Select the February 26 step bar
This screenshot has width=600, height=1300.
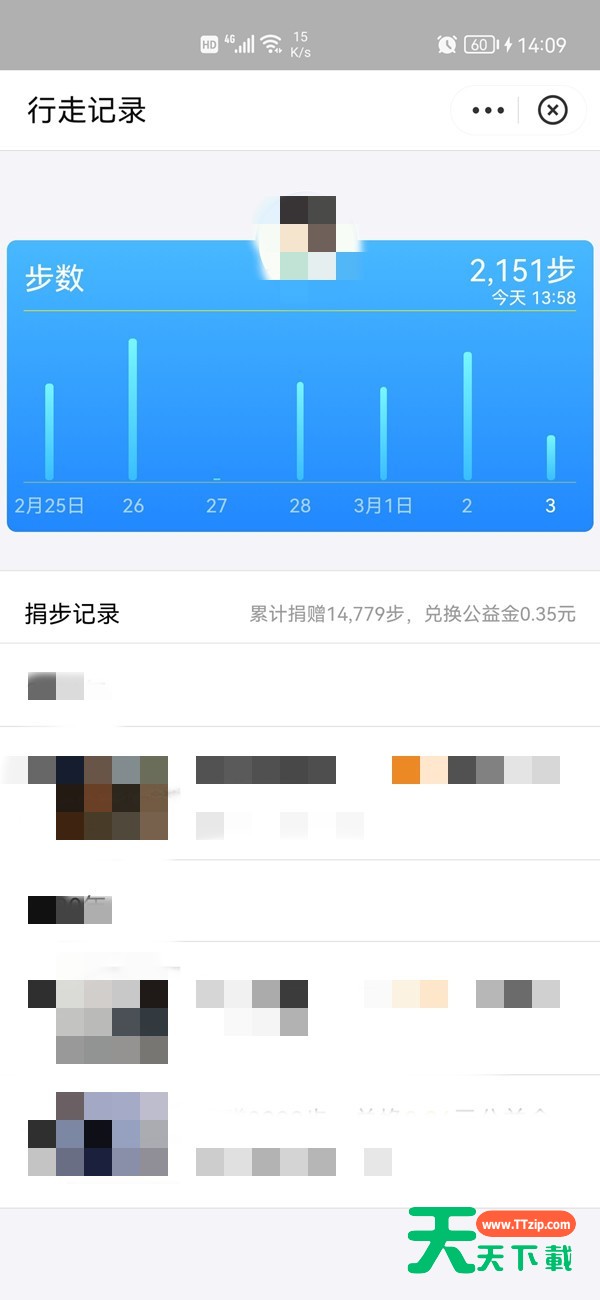(133, 410)
